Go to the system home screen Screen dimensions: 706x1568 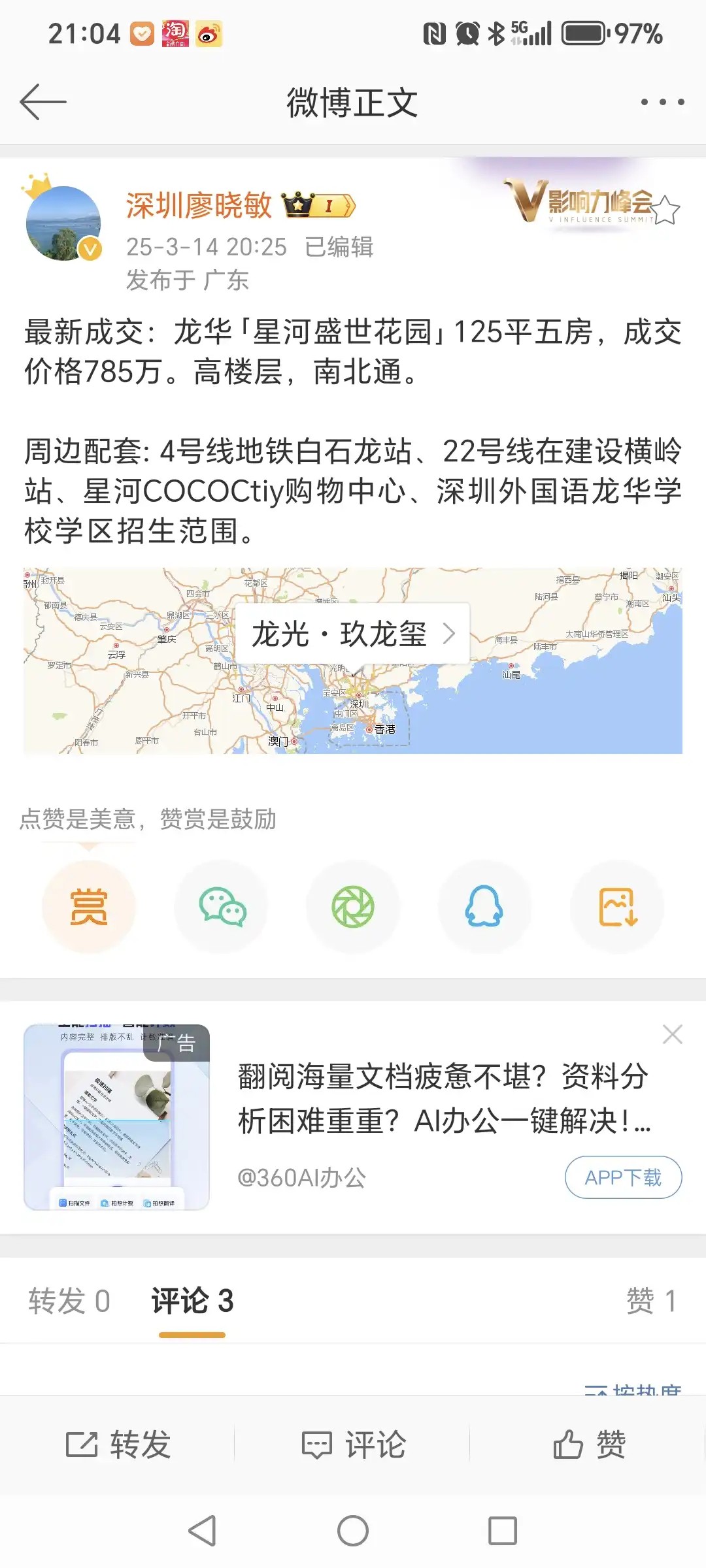pos(353,1531)
